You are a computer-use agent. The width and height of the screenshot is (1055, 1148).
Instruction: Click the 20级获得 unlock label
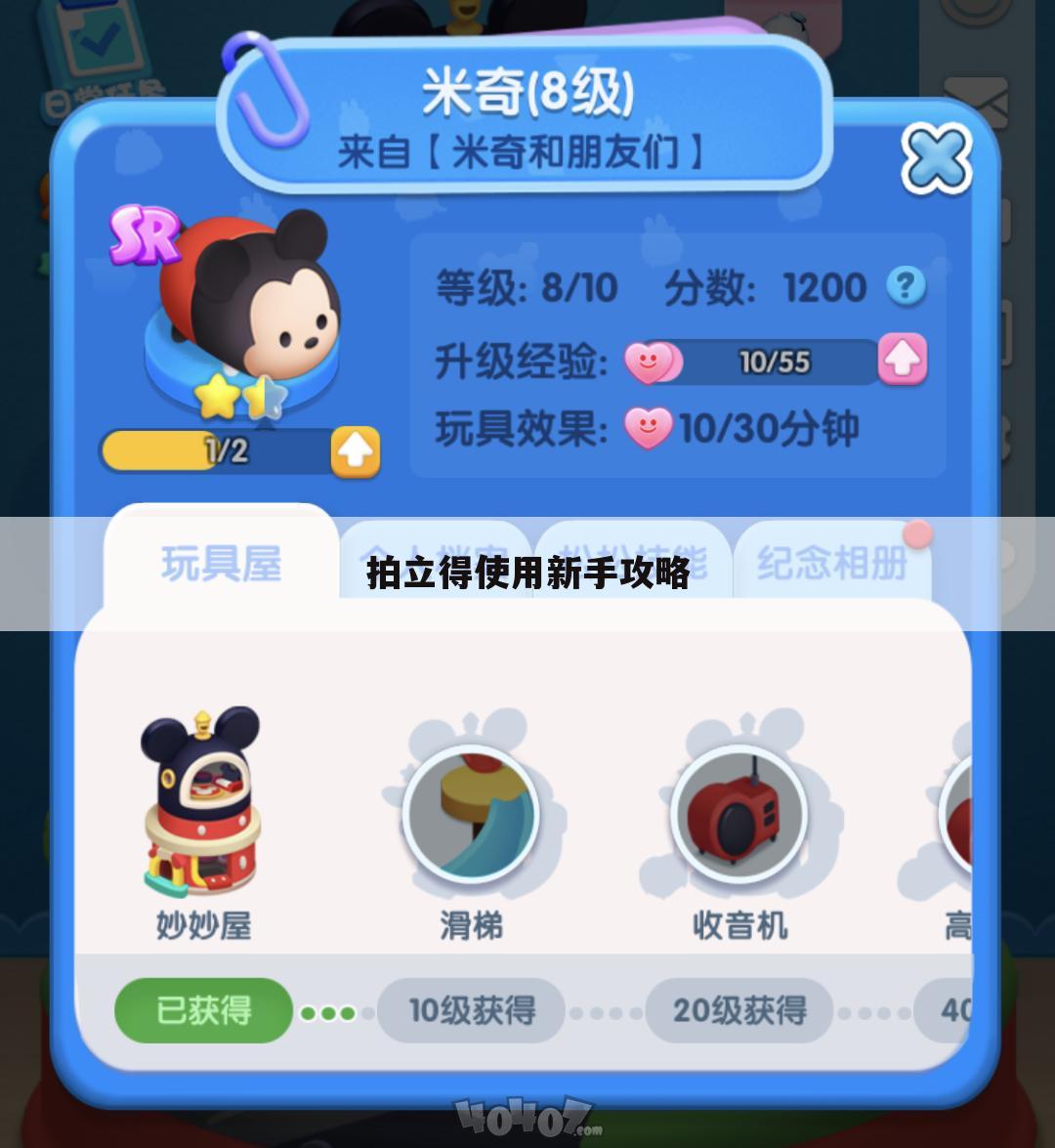click(x=739, y=1011)
